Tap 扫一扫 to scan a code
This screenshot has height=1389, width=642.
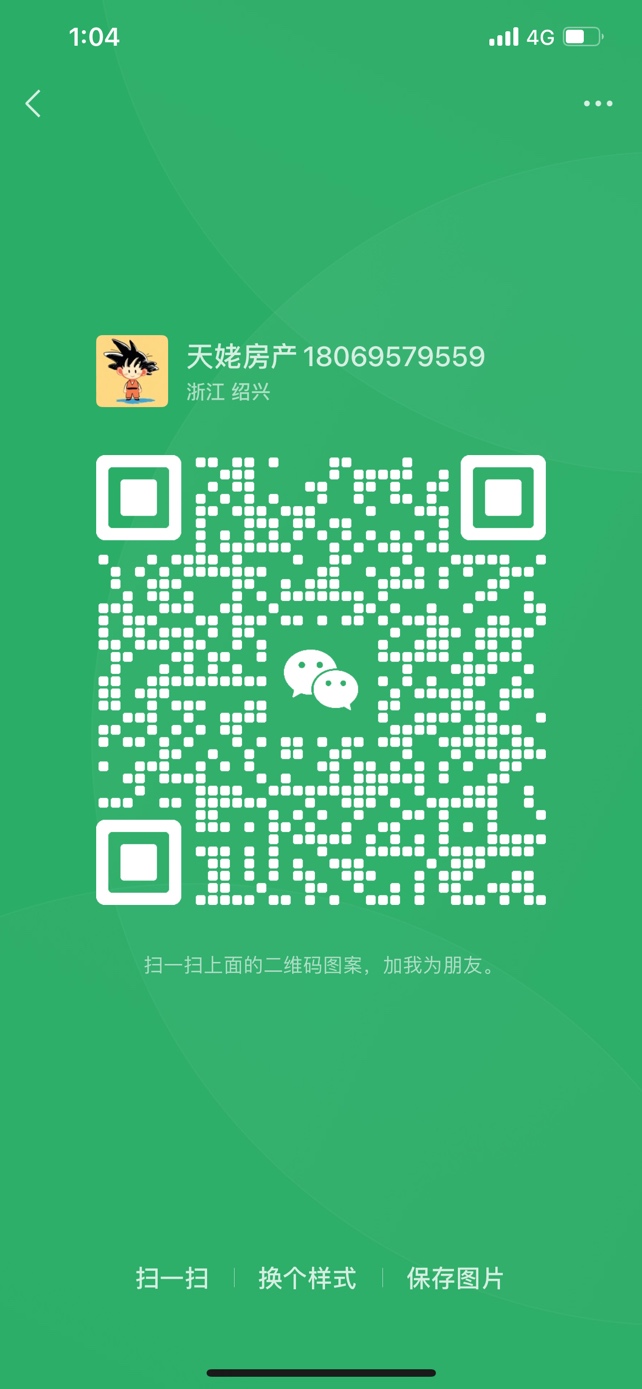[x=172, y=1278]
